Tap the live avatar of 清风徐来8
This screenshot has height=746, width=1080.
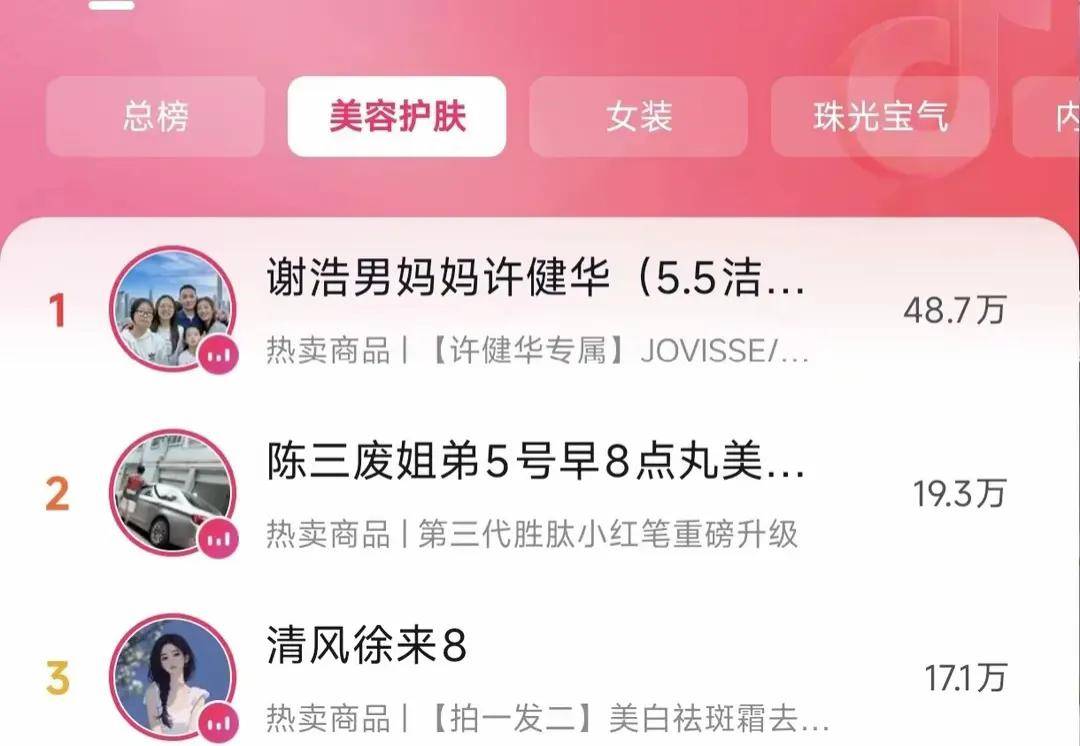[x=172, y=677]
